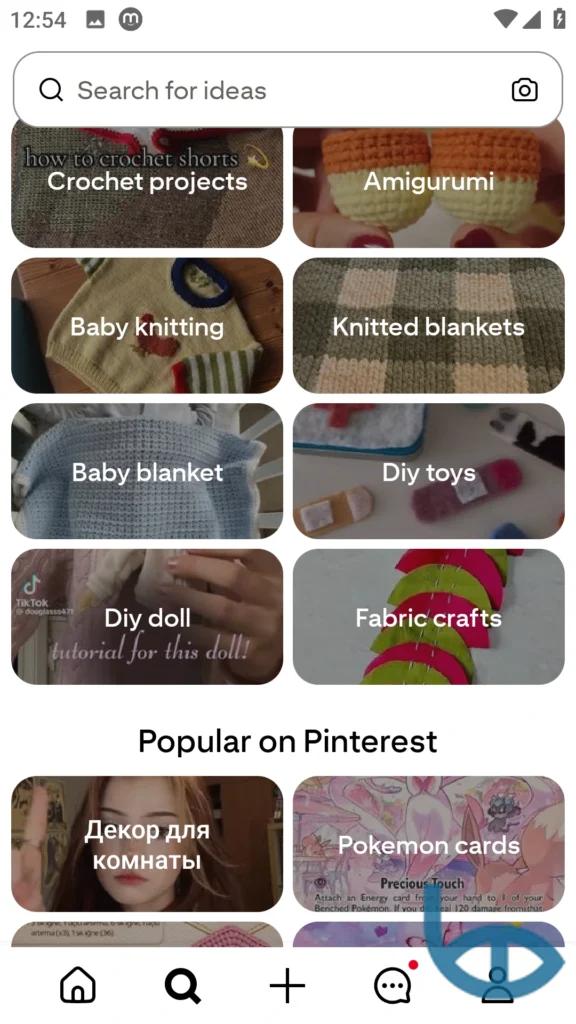Open the messages inbox tab
This screenshot has height=1024, width=576.
pos(393,985)
